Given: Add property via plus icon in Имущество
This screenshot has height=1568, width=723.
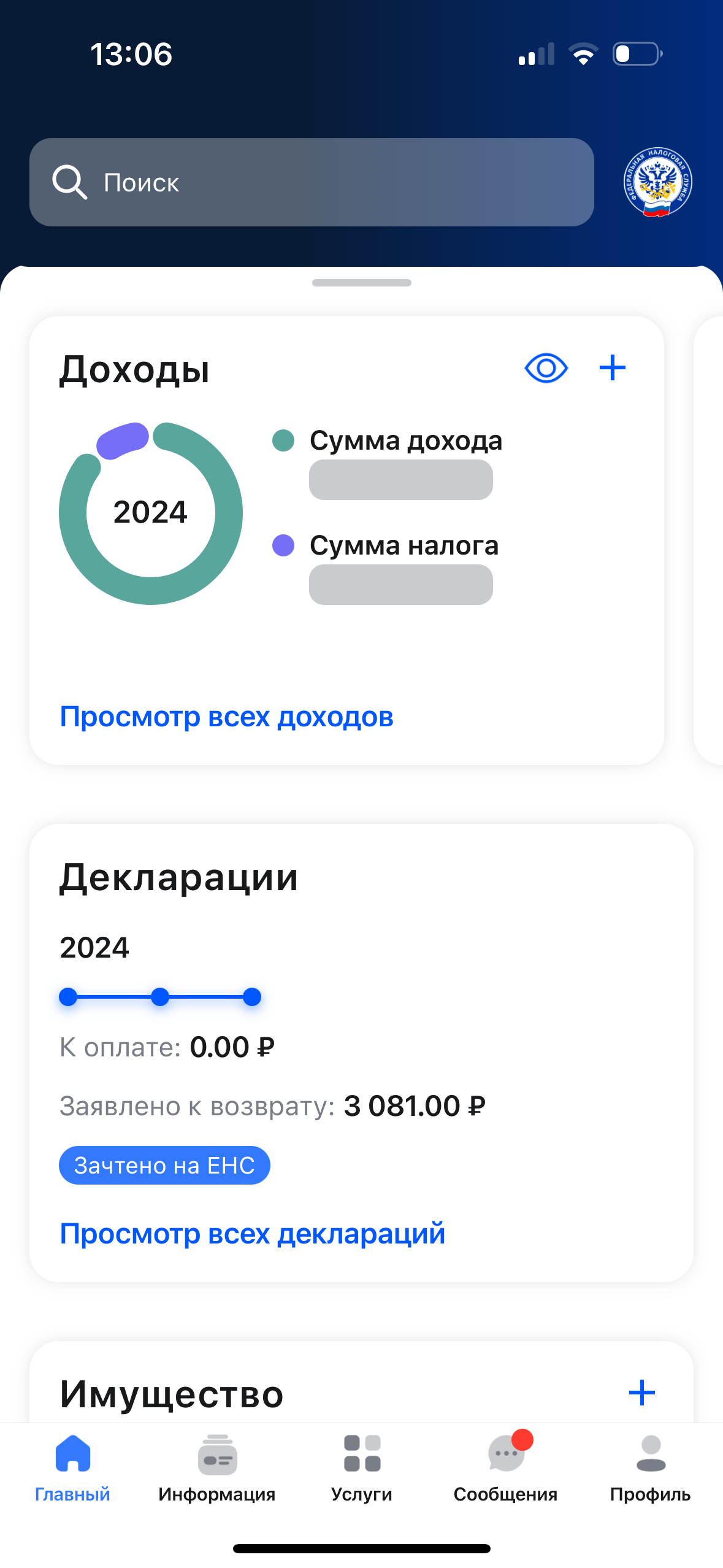Looking at the screenshot, I should tap(641, 1392).
